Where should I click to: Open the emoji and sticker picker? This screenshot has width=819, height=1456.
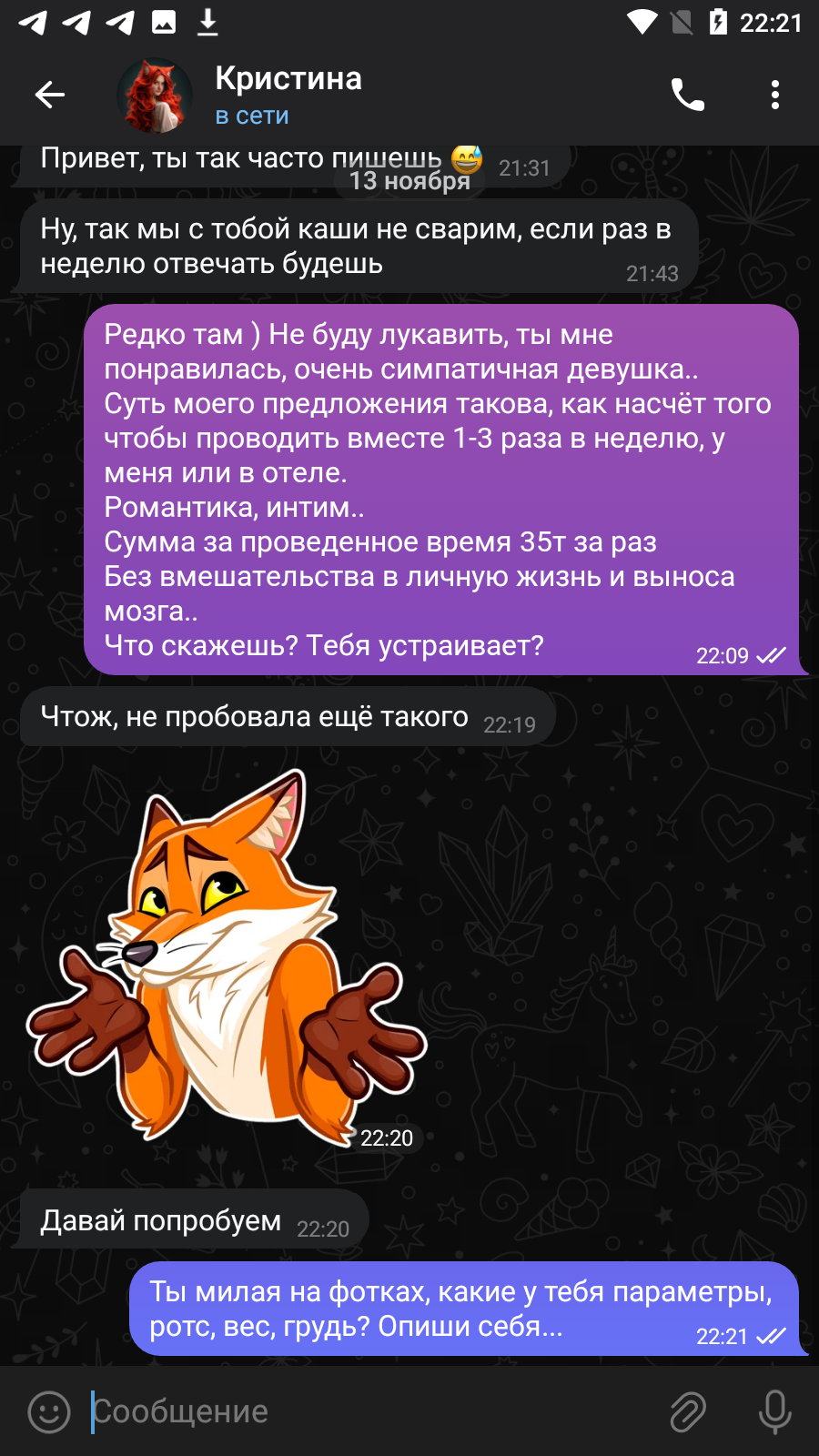click(49, 1411)
